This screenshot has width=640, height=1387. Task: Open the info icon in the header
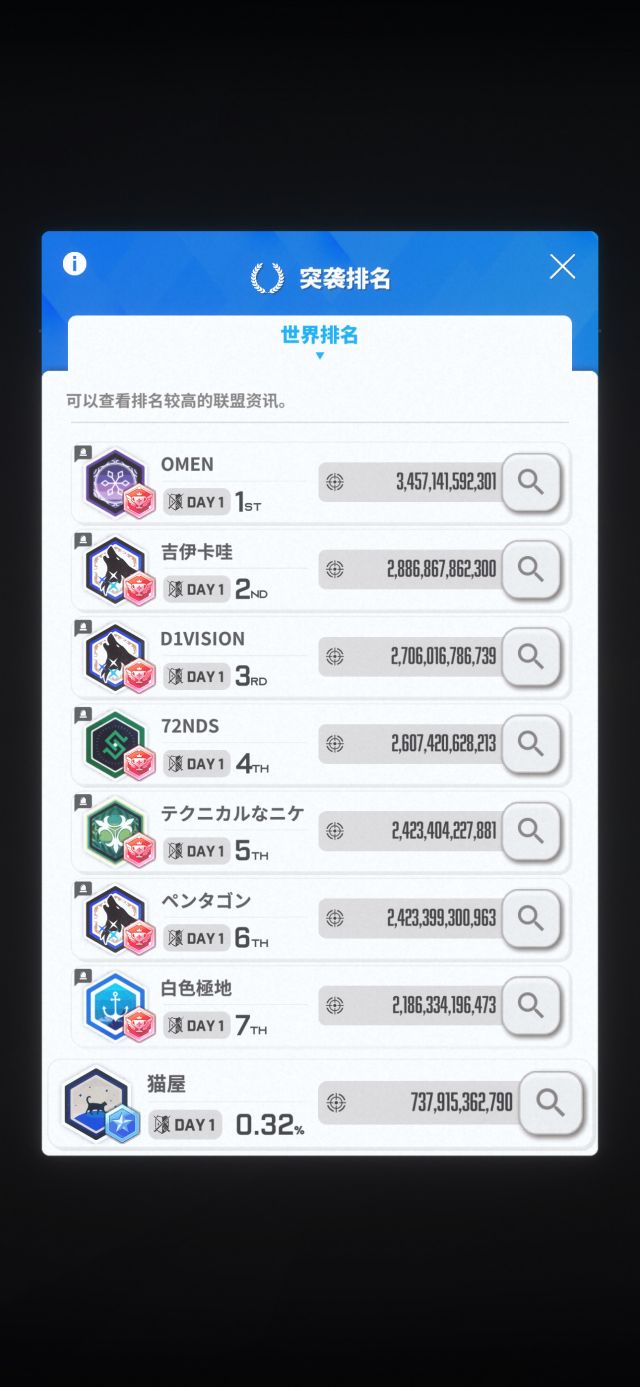click(x=75, y=264)
